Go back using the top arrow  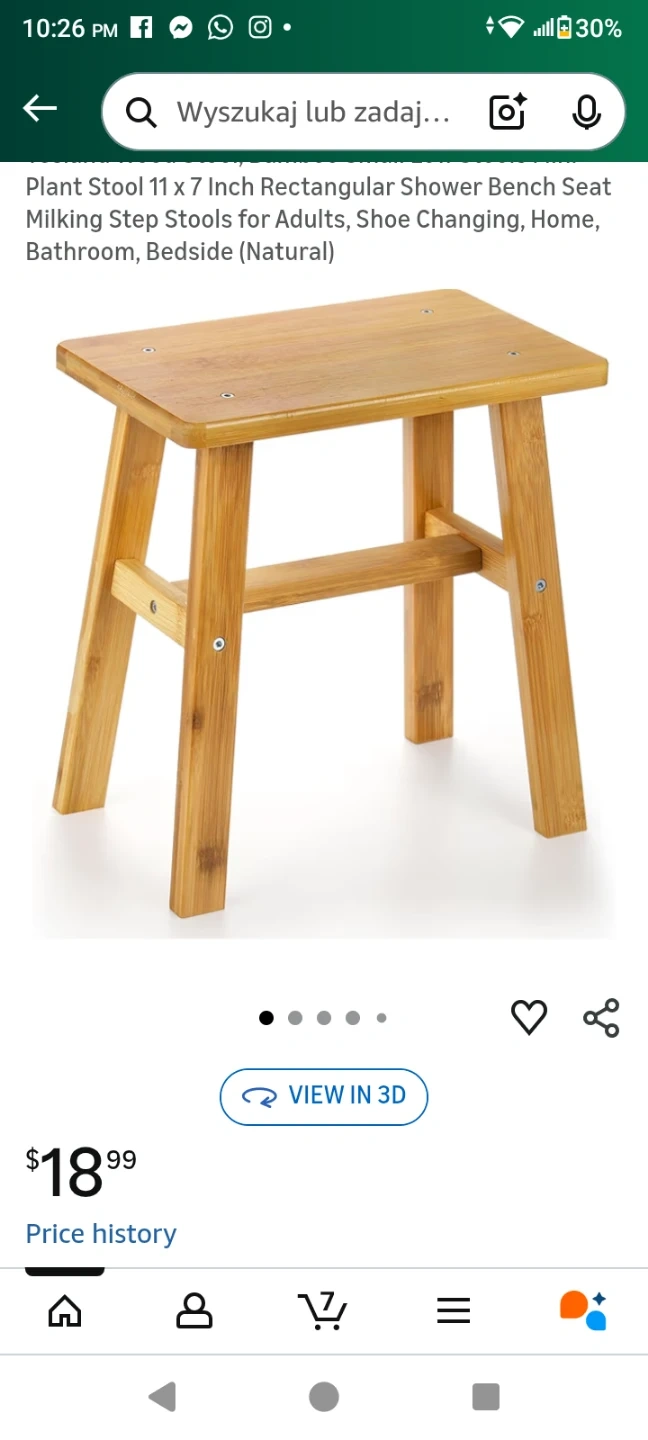40,109
